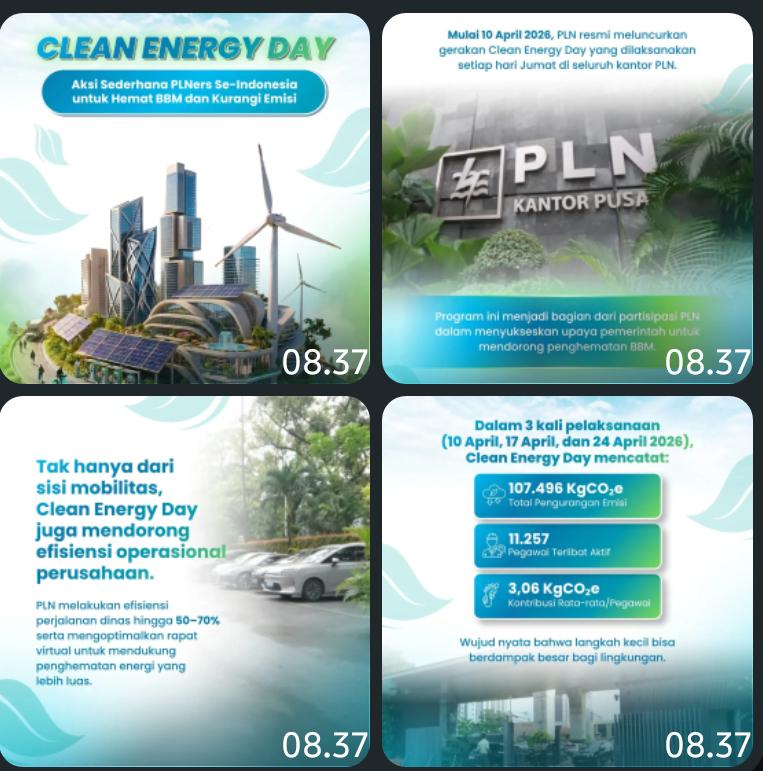The width and height of the screenshot is (763, 771).
Task: View the PLN Kantor Pusat image
Action: [x=567, y=198]
